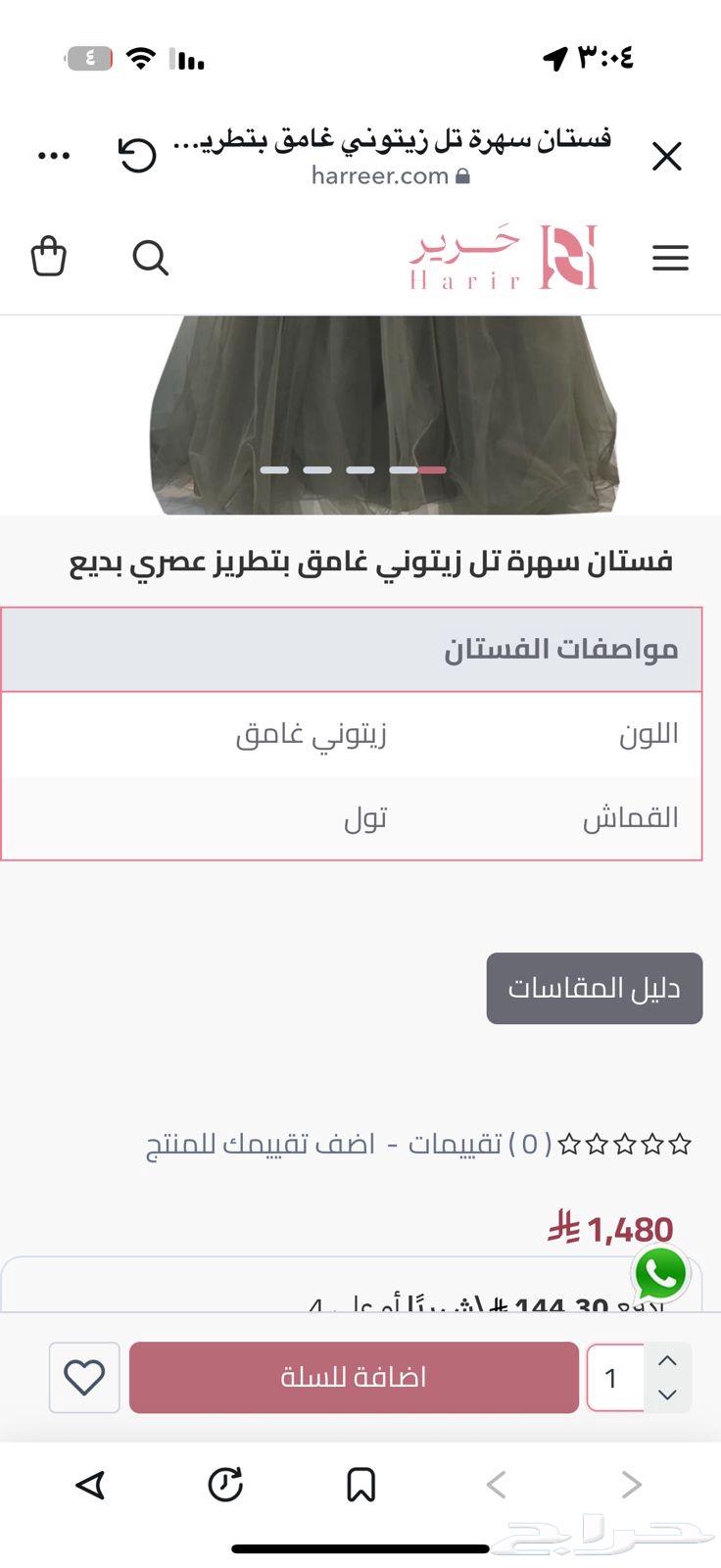721x1568 pixels.
Task: Tap اضف تقييمك للمنتج review link
Action: click(x=255, y=1143)
